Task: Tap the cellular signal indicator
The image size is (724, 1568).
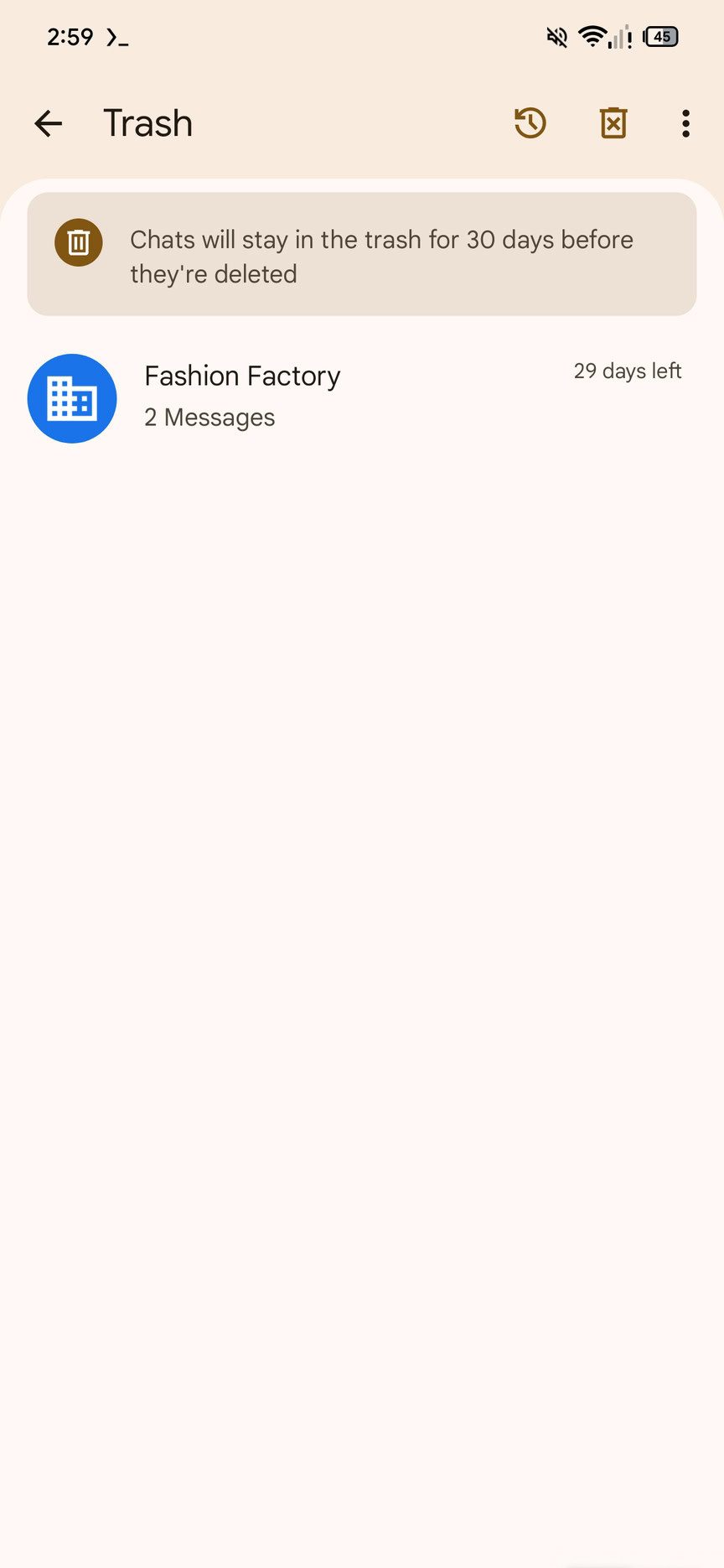Action: (x=621, y=38)
